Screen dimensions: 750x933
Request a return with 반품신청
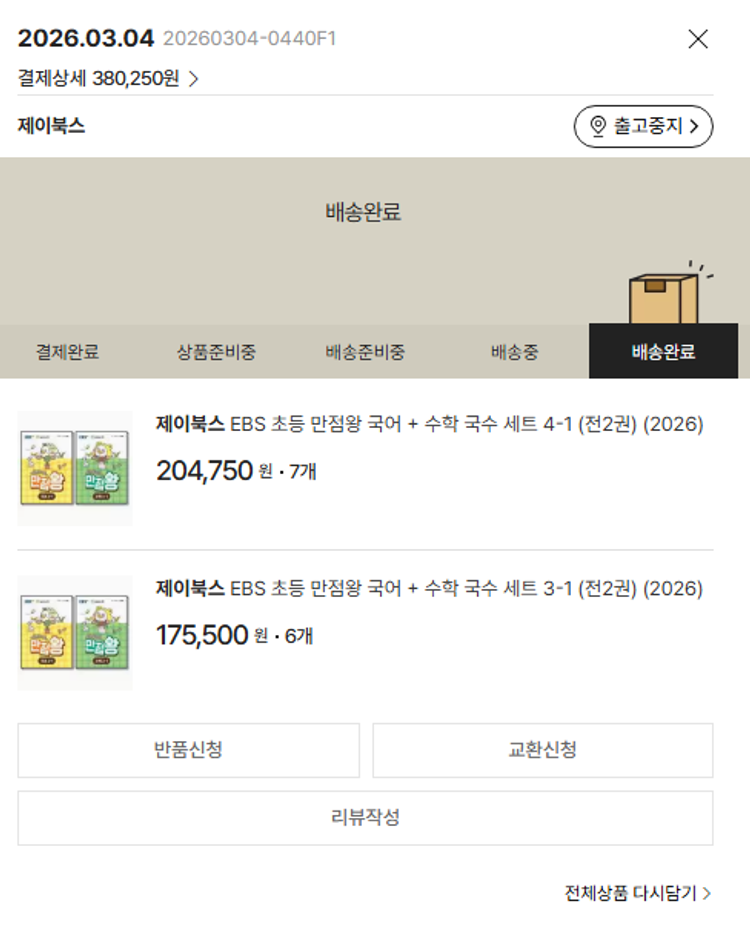tap(188, 750)
